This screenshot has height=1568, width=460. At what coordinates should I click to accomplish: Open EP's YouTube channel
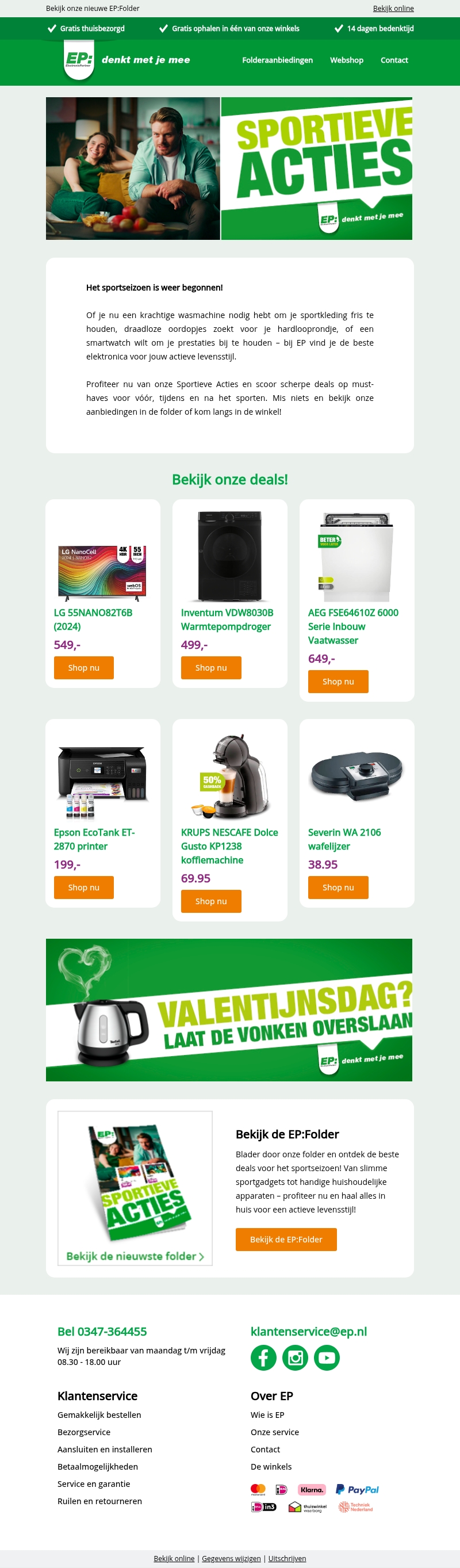[327, 1357]
